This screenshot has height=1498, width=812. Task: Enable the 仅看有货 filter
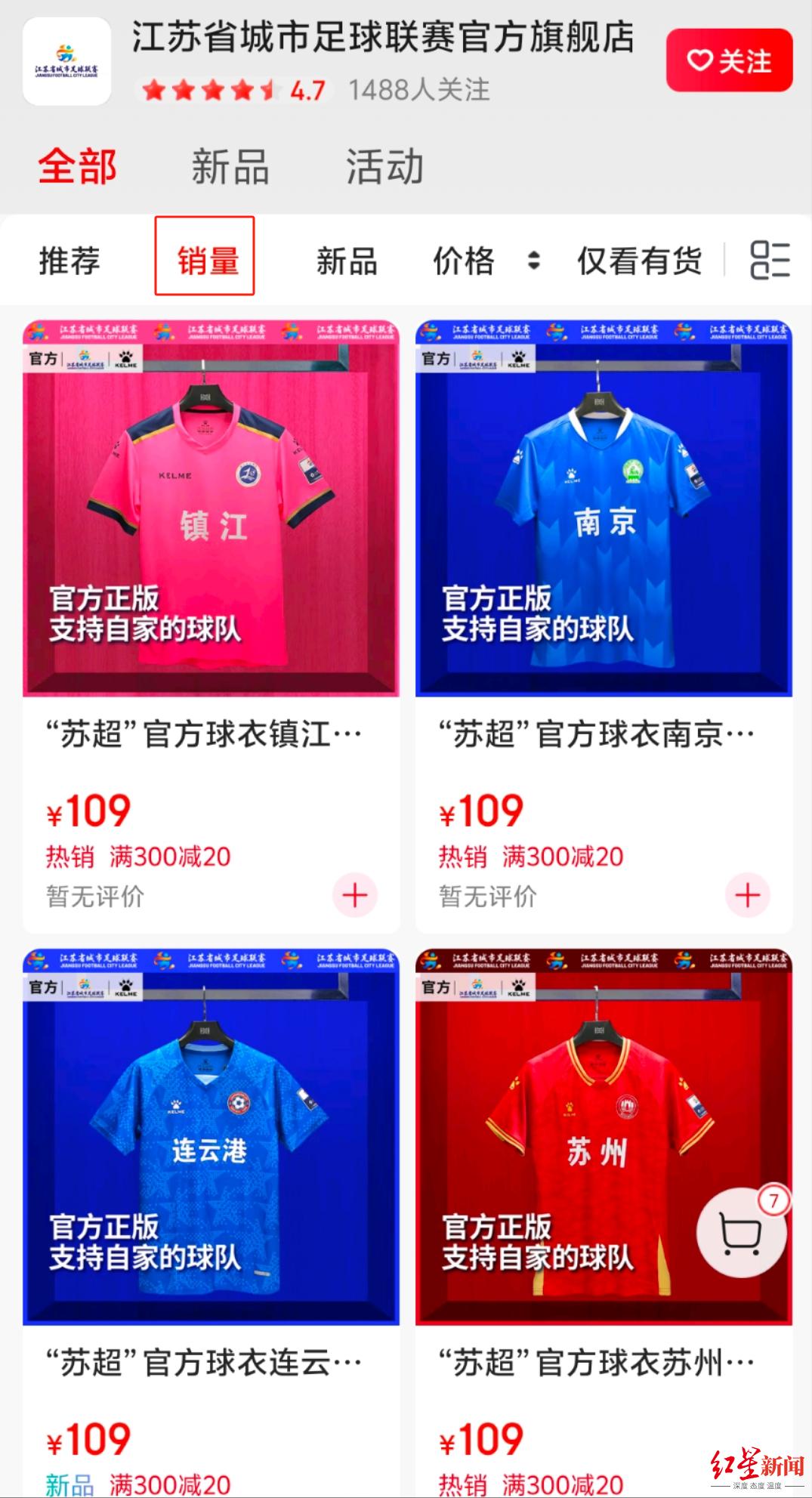coord(640,261)
